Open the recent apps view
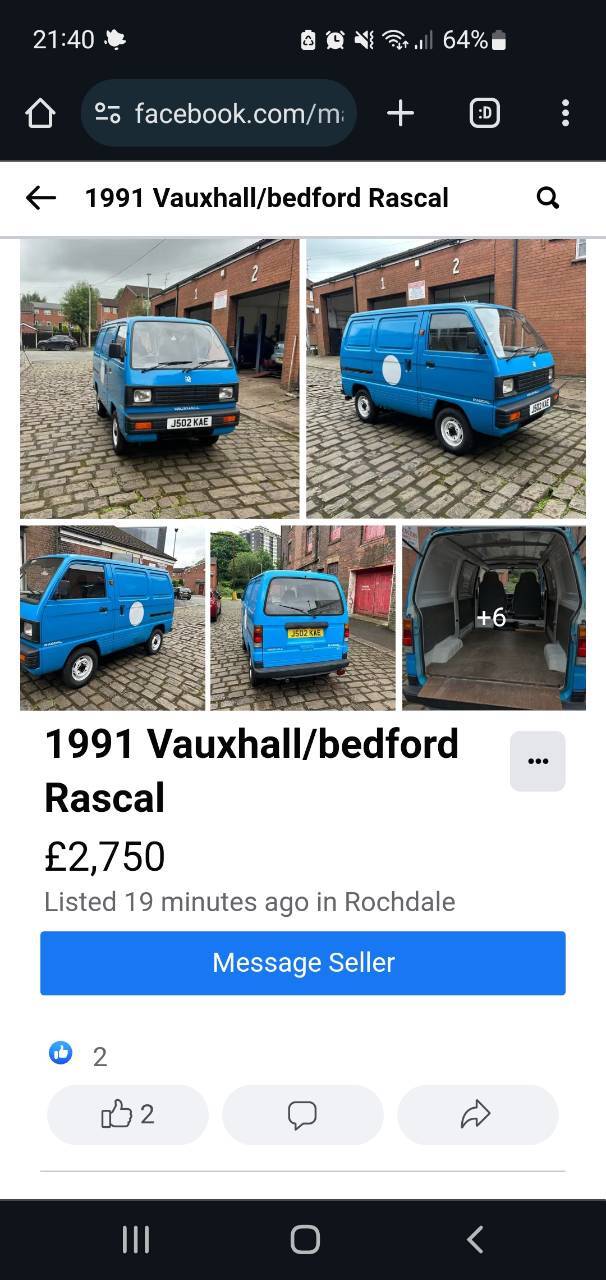 point(135,1240)
